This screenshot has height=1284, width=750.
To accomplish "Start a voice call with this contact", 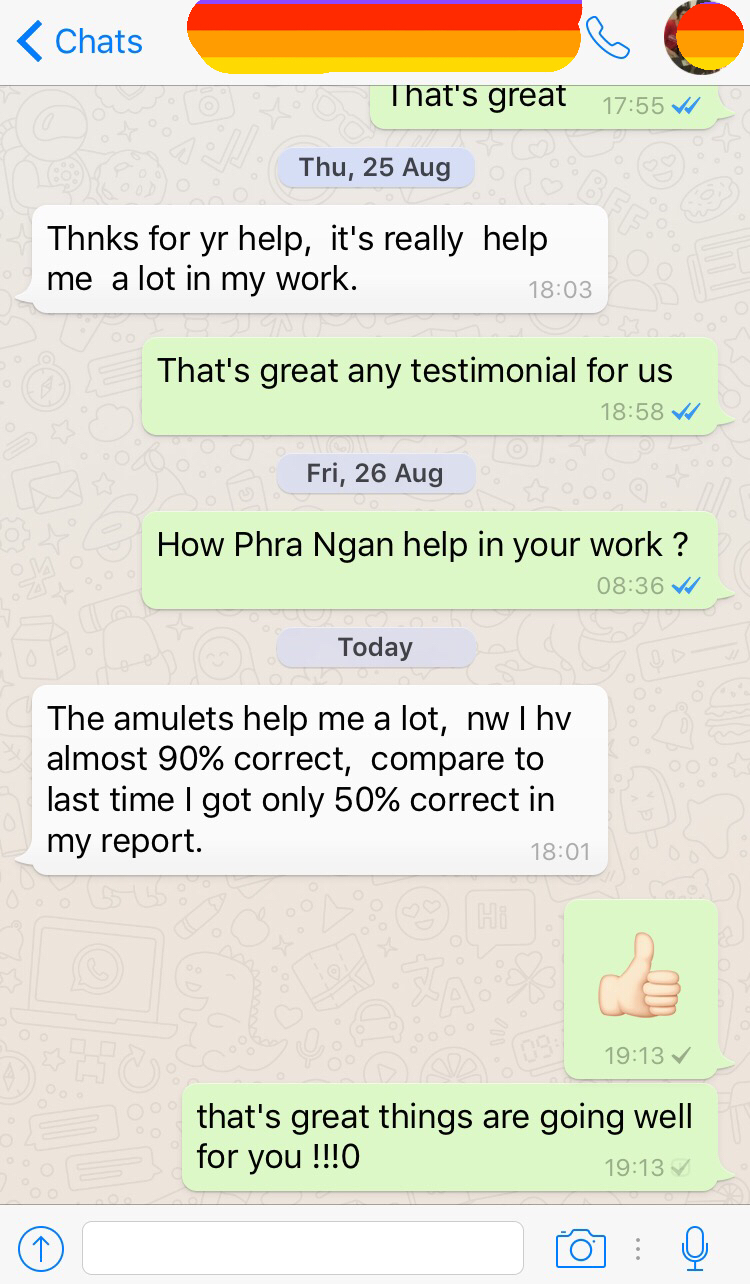I will click(608, 40).
